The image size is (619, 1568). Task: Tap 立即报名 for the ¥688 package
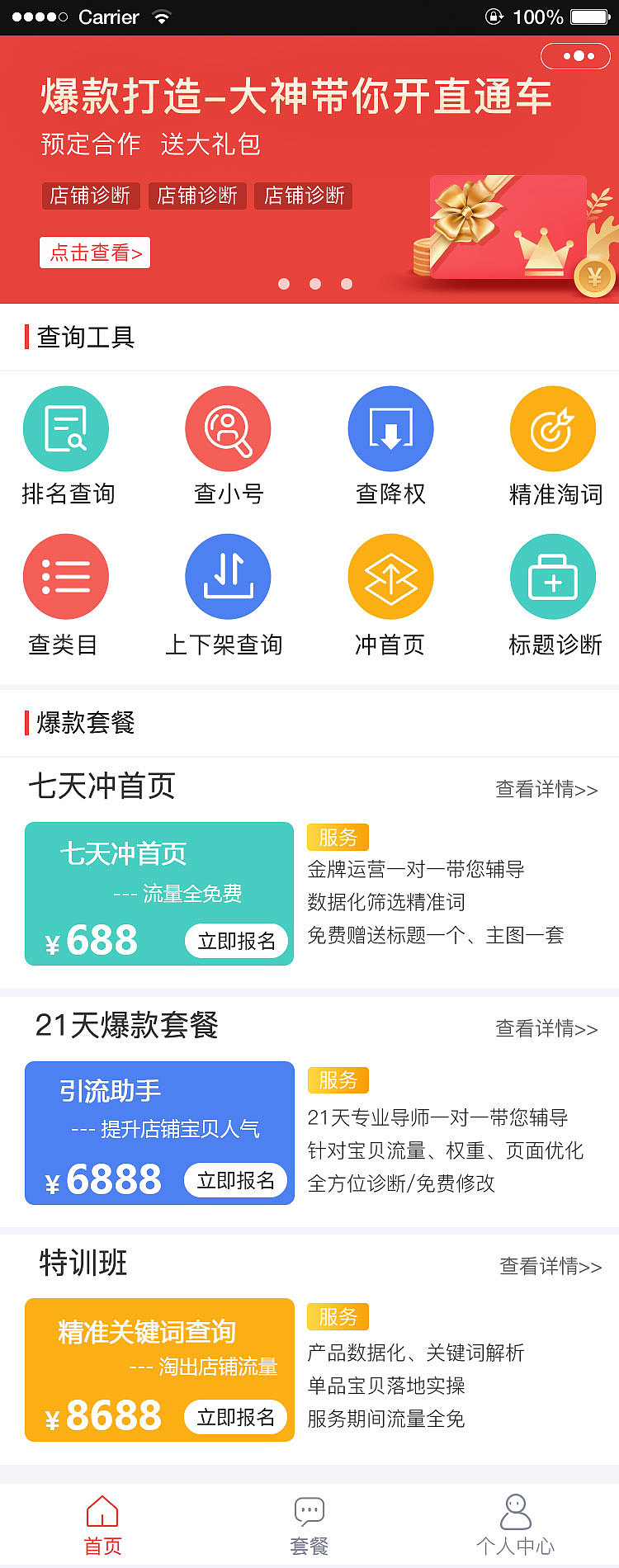point(237,941)
